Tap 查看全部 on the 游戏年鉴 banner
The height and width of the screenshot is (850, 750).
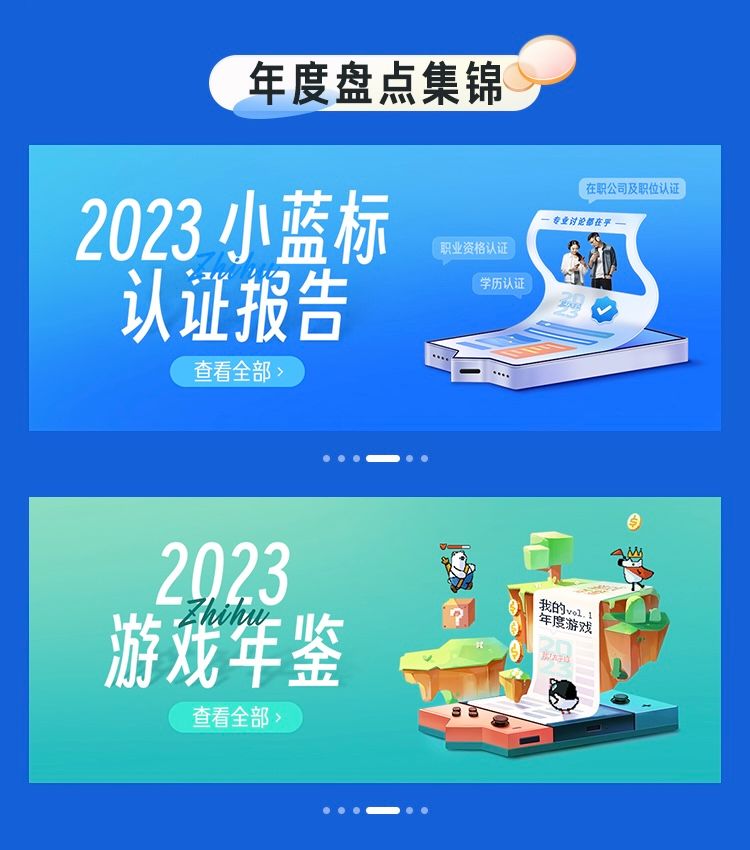(235, 717)
